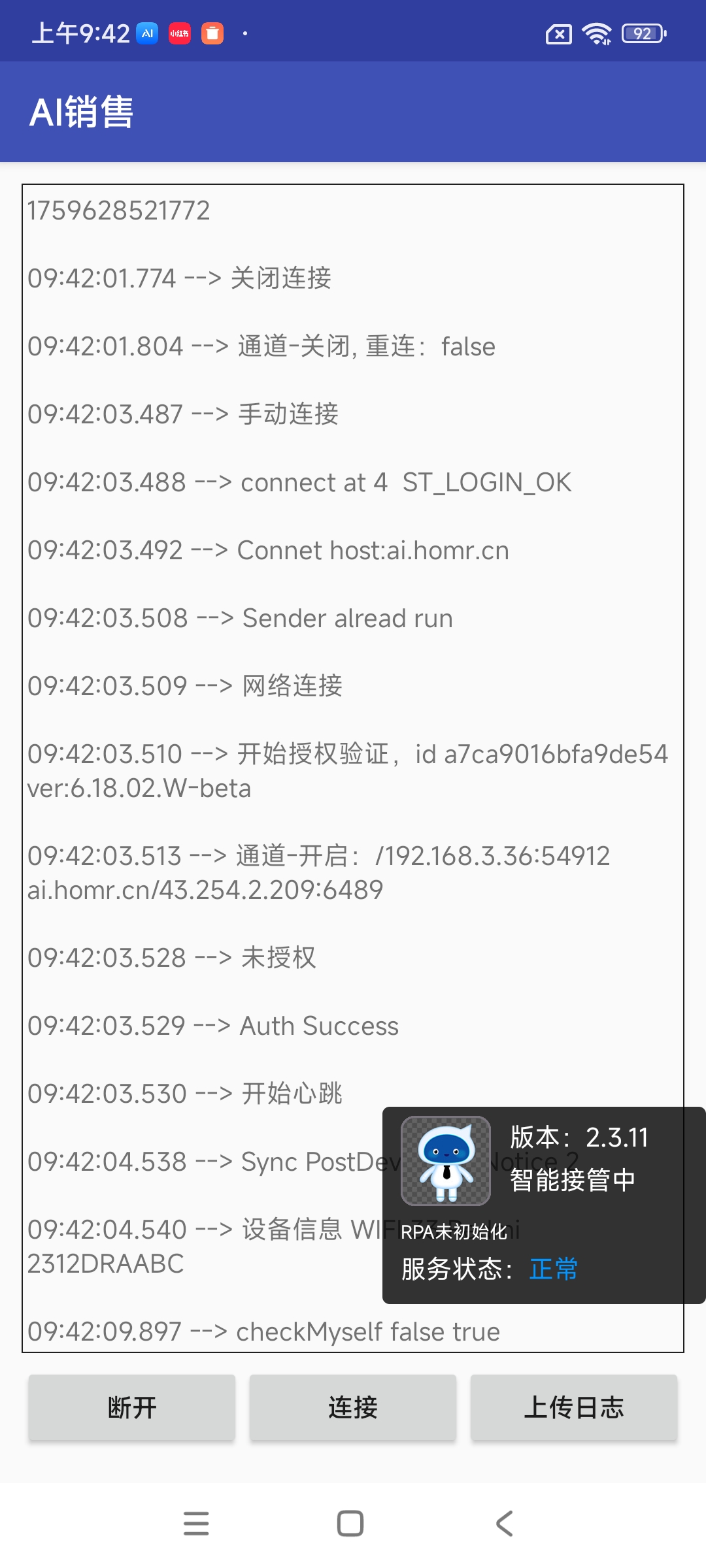The width and height of the screenshot is (706, 1568).
Task: Tap the SIM card error status icon
Action: pos(559,33)
